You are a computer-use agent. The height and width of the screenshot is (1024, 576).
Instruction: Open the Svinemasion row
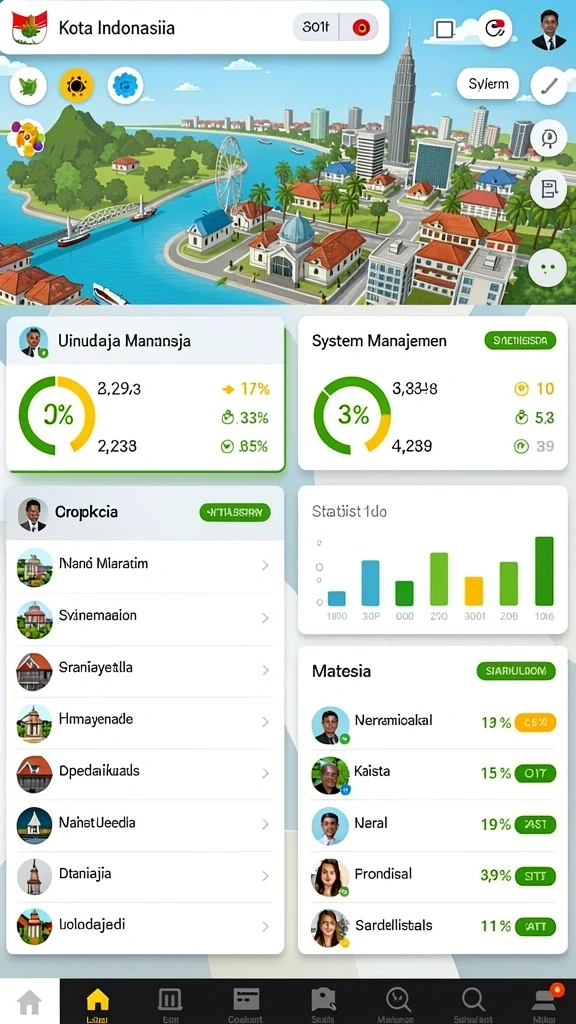(145, 618)
